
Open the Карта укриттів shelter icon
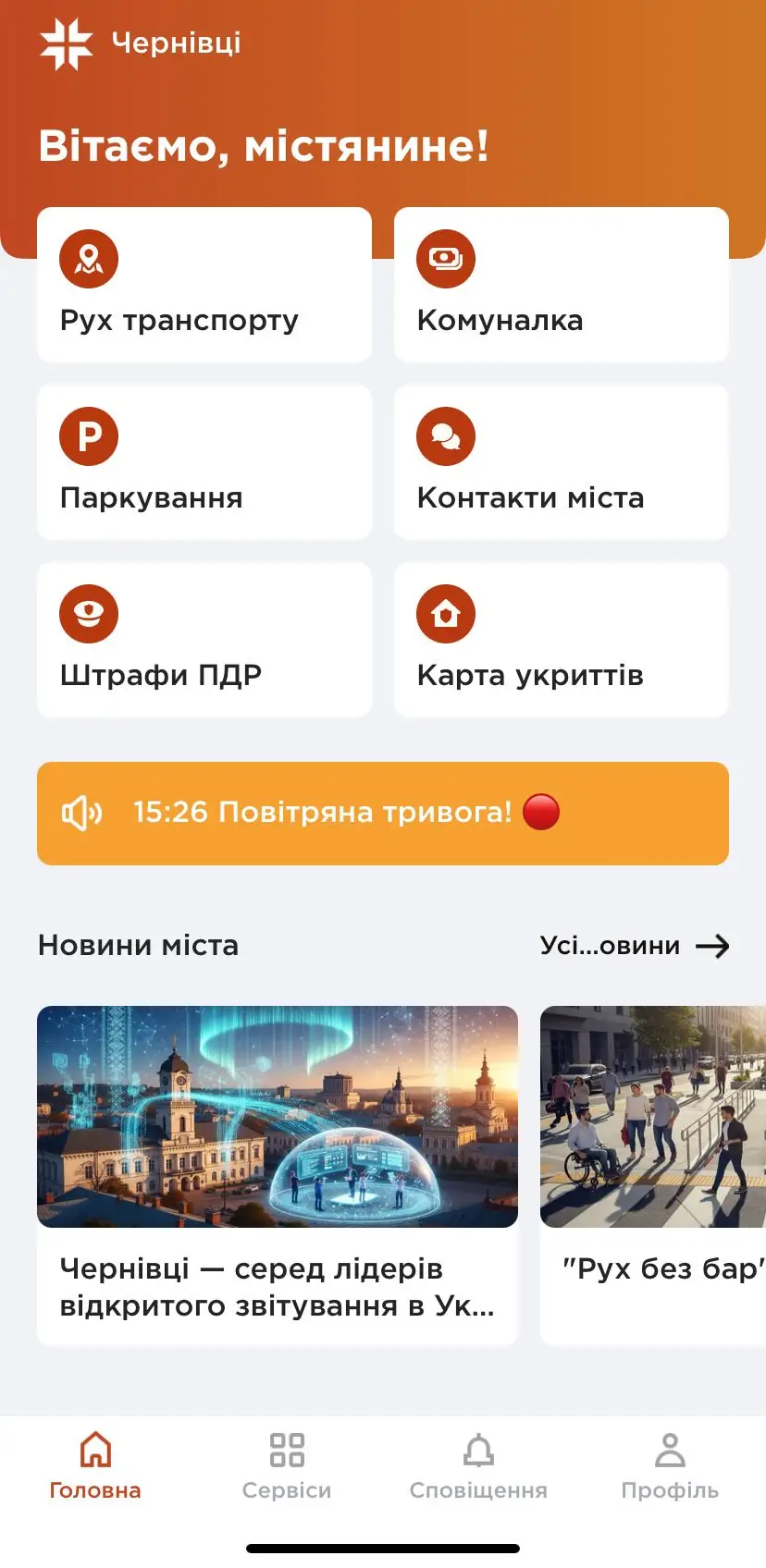[x=445, y=612]
